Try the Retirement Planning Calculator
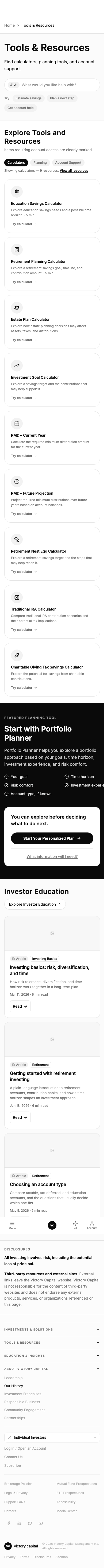Image resolution: width=111 pixels, height=1568 pixels. pyautogui.click(x=24, y=282)
